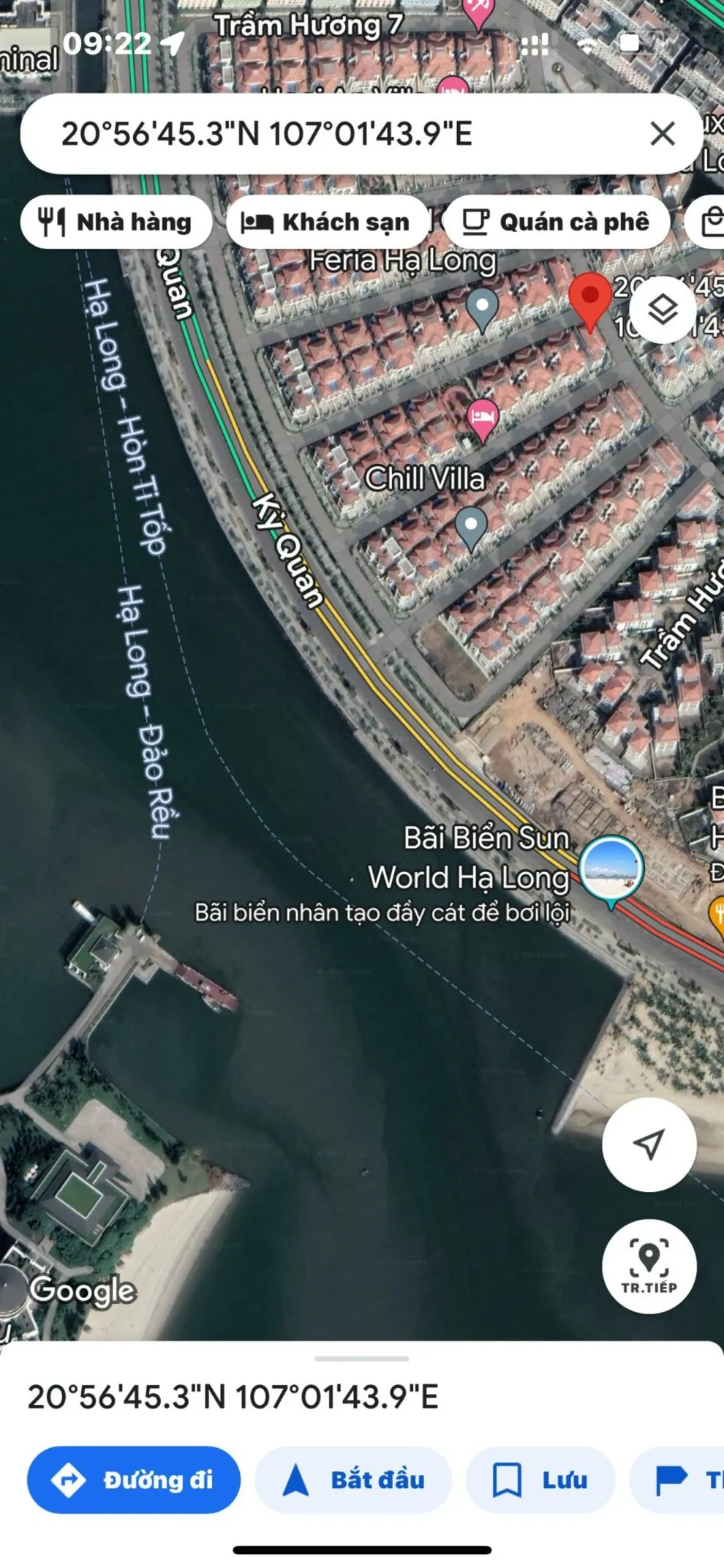Image resolution: width=724 pixels, height=1568 pixels.
Task: Select the Khách sạn chip
Action: (x=327, y=222)
